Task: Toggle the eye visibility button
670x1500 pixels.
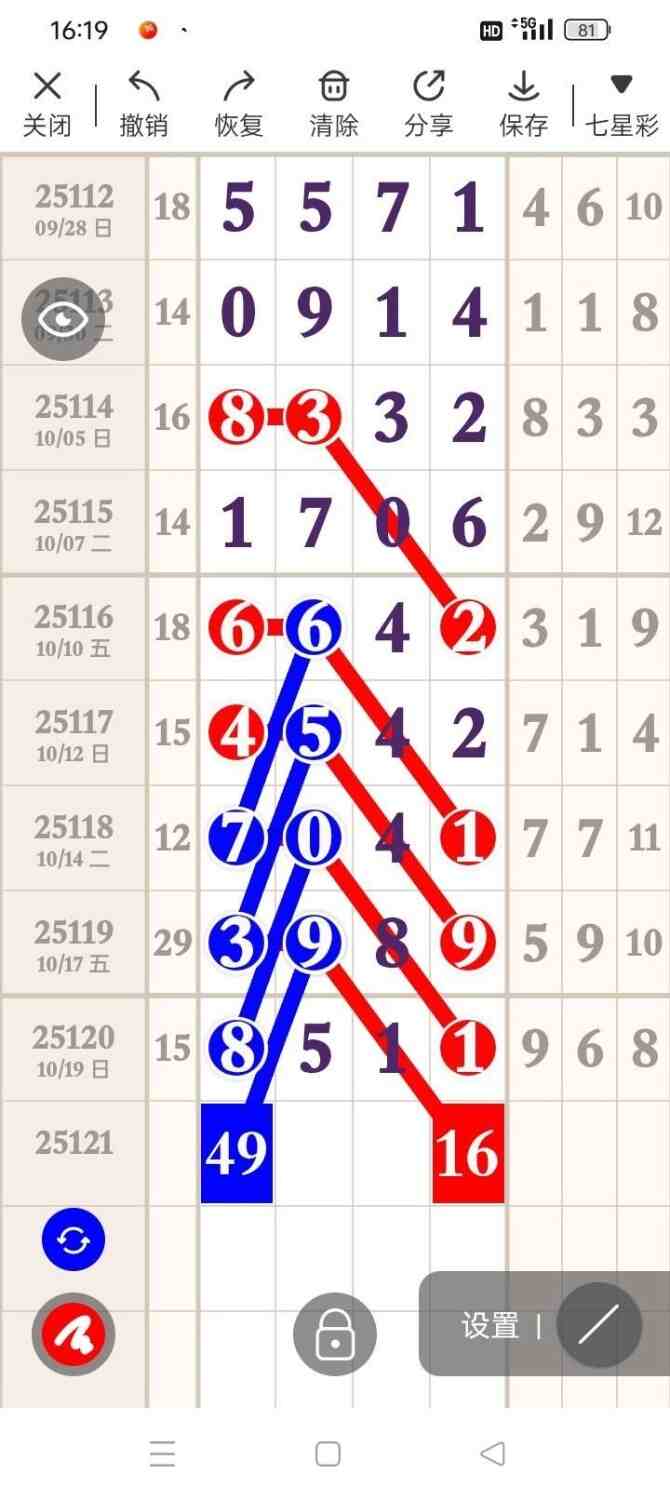Action: click(64, 319)
